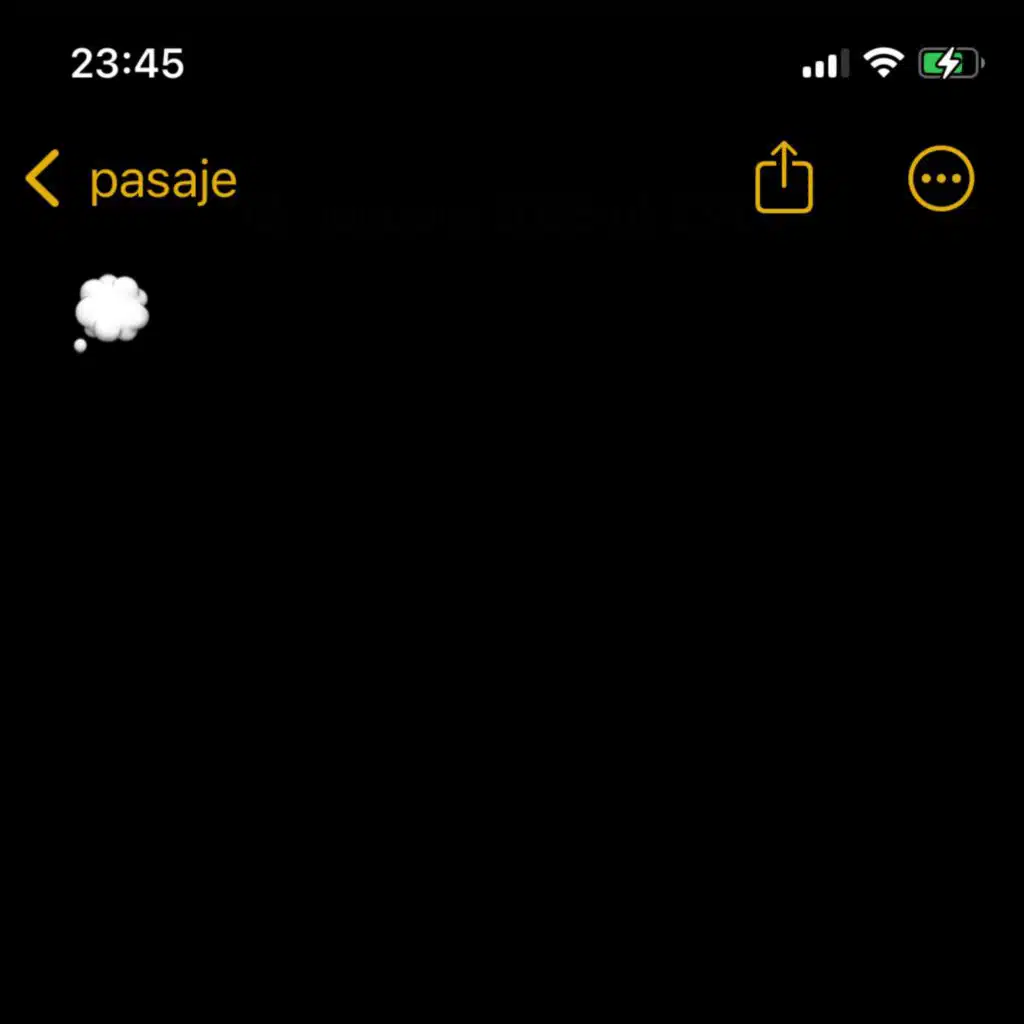Open the more options menu

[x=940, y=179]
